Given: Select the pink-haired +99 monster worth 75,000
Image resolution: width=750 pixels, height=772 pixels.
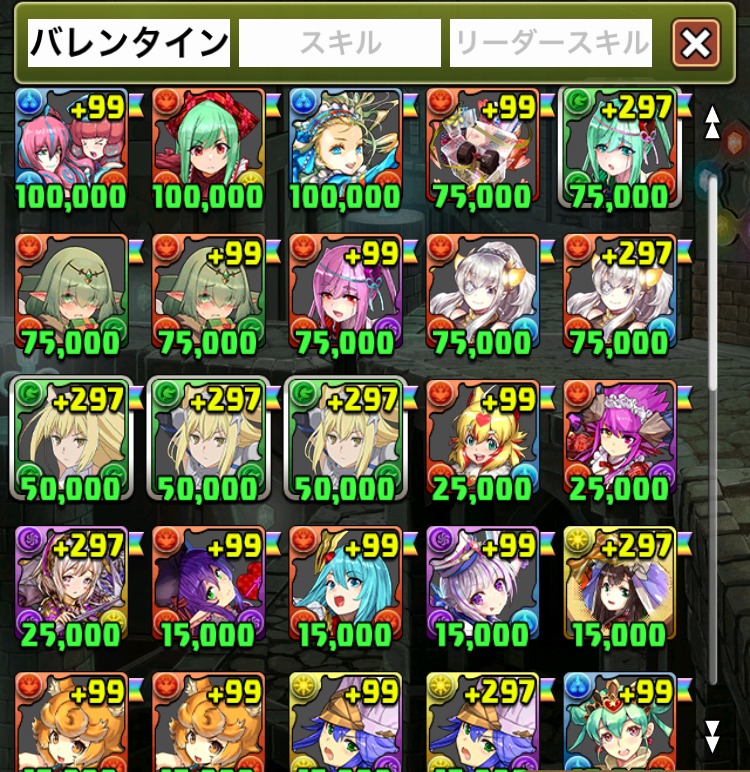Looking at the screenshot, I should click(346, 294).
